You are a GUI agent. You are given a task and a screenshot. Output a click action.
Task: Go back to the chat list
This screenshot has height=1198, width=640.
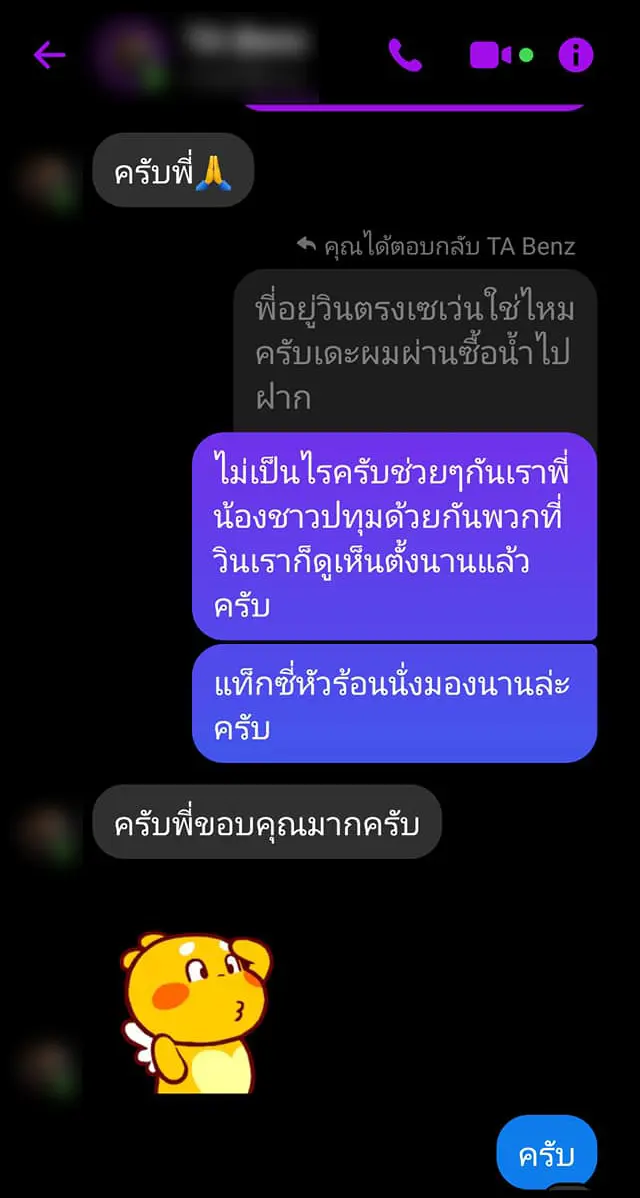(49, 55)
